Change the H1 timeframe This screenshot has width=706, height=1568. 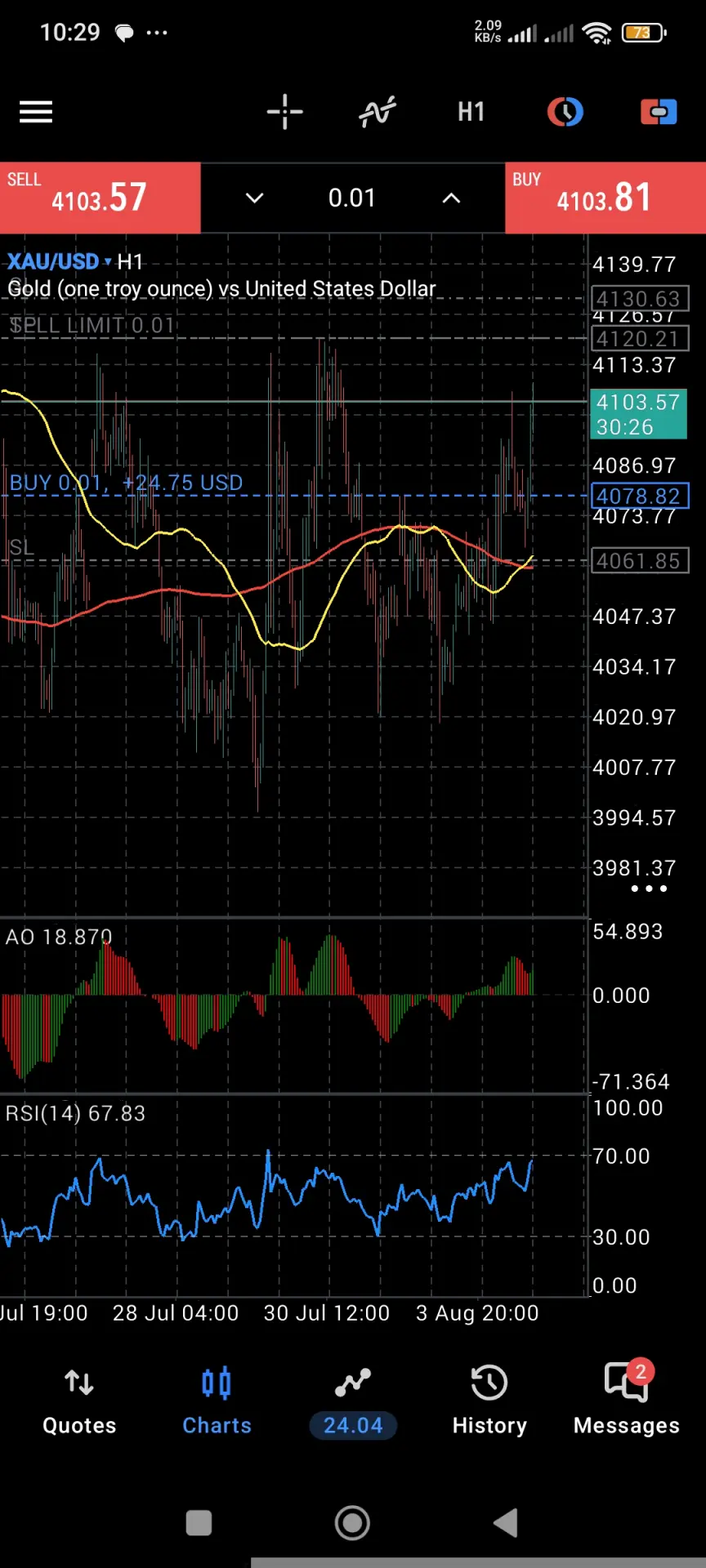point(471,112)
